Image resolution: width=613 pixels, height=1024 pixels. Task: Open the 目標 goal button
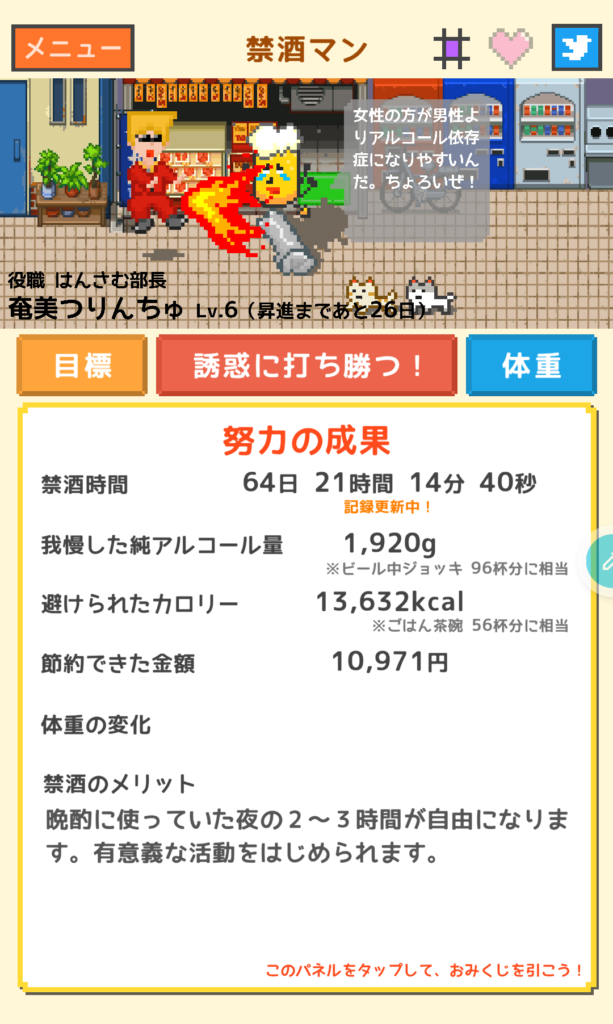(x=82, y=366)
